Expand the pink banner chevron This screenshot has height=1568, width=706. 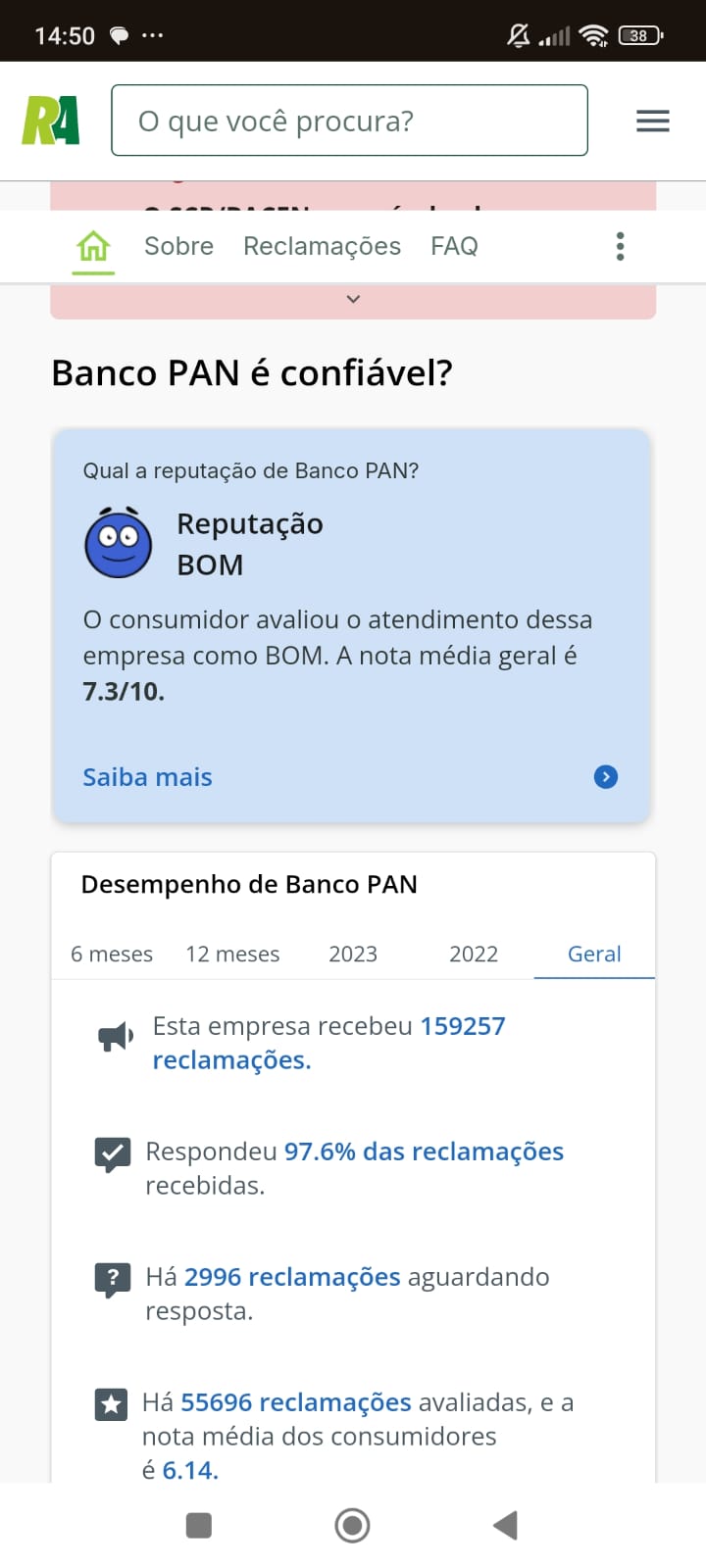tap(353, 299)
